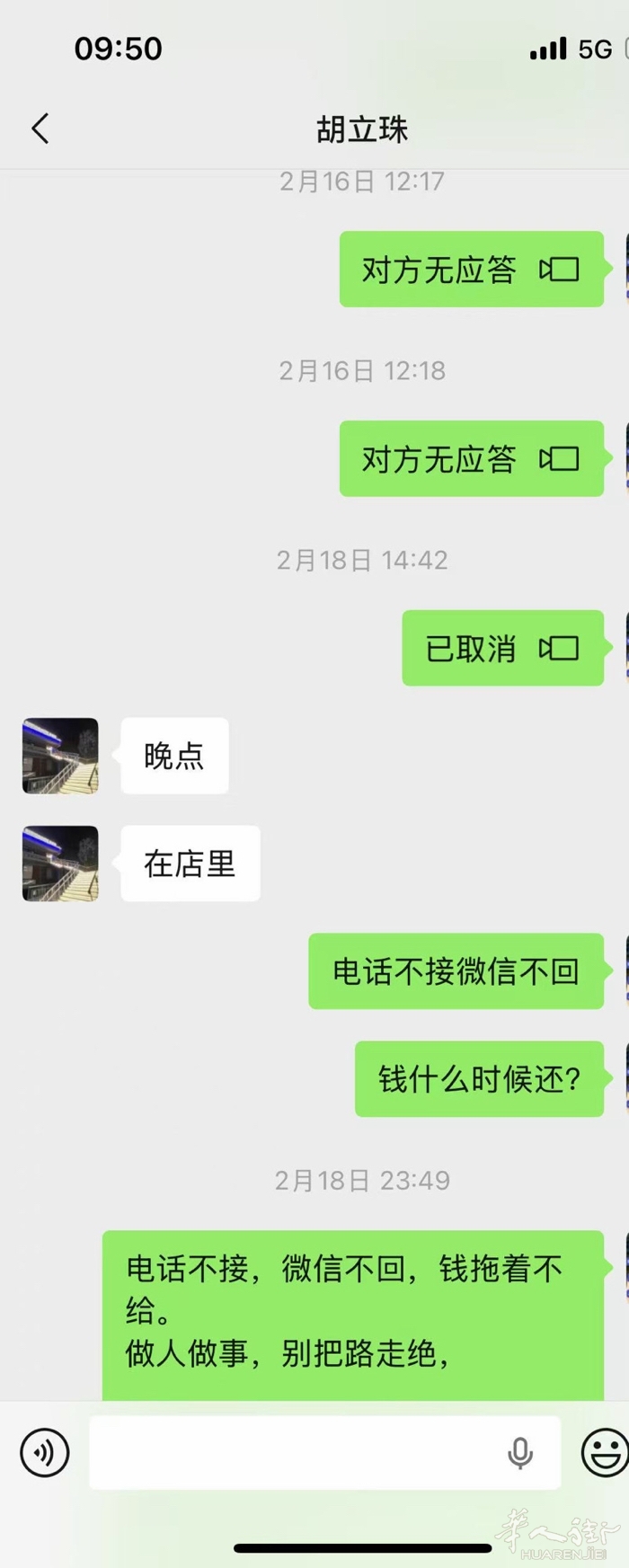The height and width of the screenshot is (1568, 629).
Task: Redial the cancelled video call
Action: [x=502, y=648]
